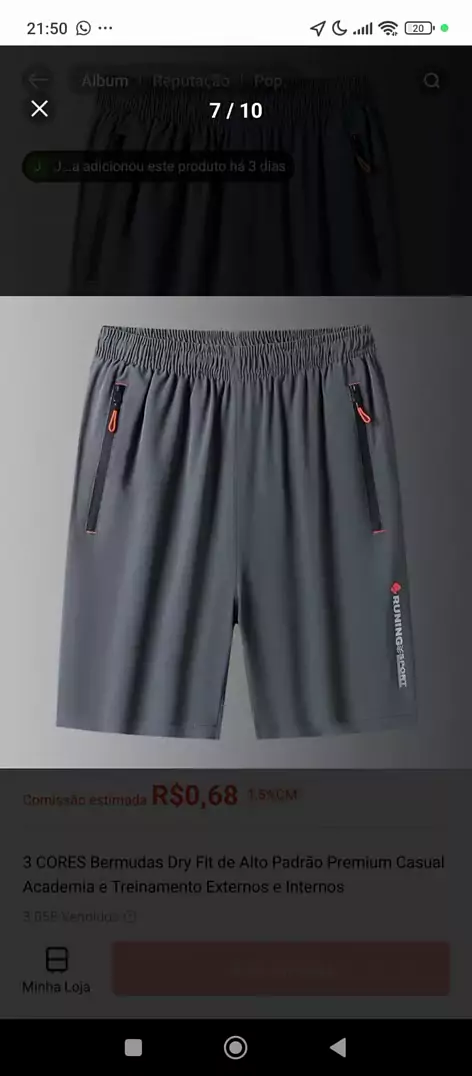The height and width of the screenshot is (1076, 472).
Task: Tap the system back button
Action: (338, 1047)
